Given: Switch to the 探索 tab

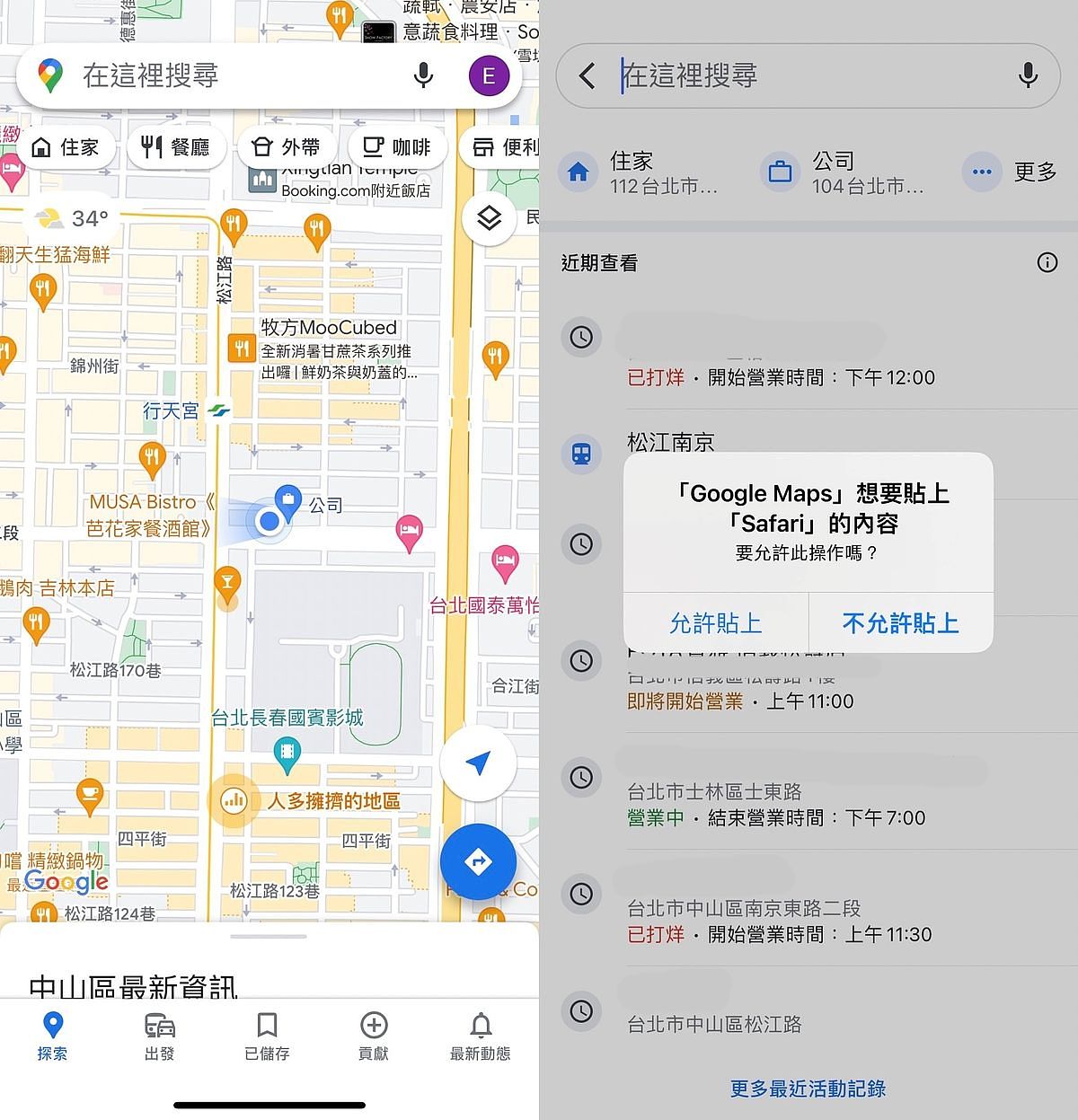Looking at the screenshot, I should (x=52, y=1036).
